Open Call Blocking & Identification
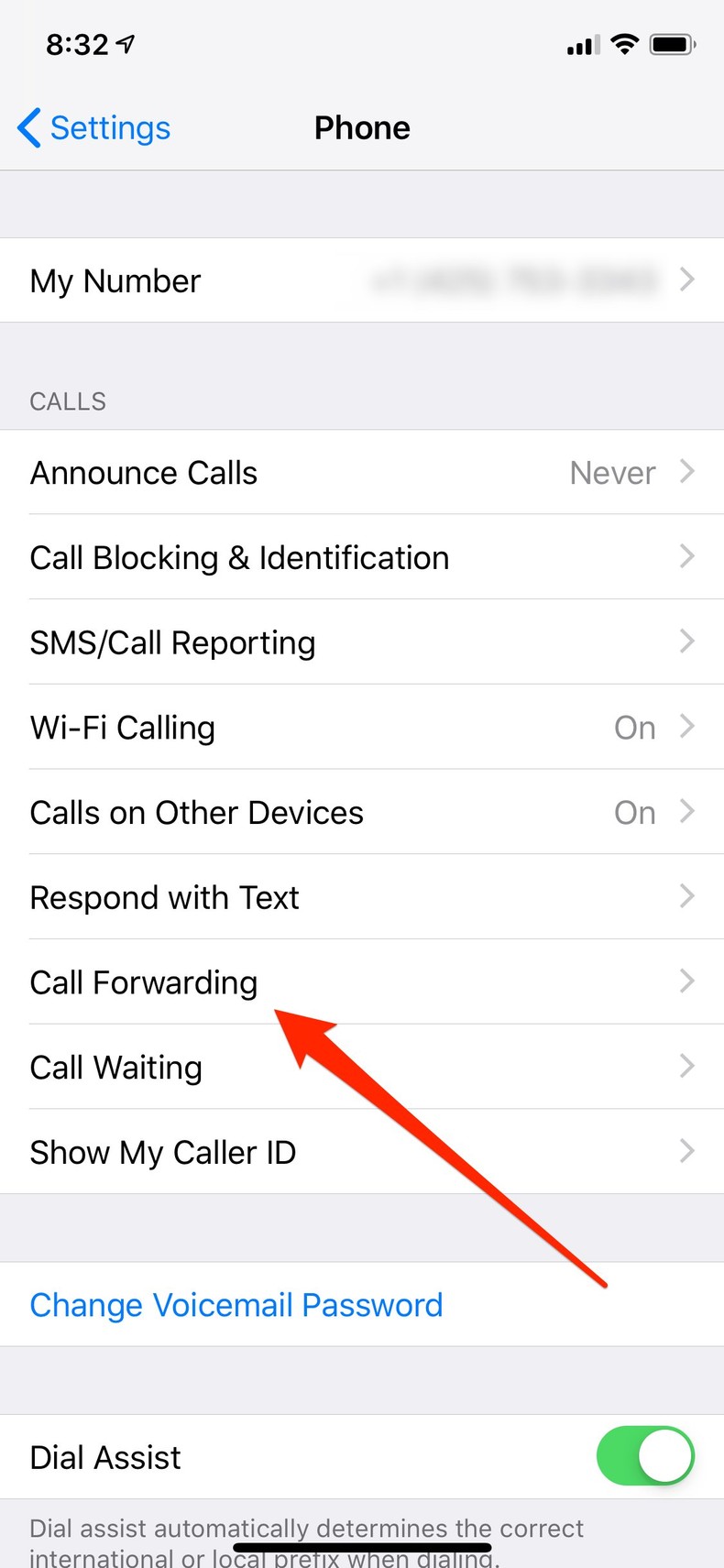The width and height of the screenshot is (724, 1568). (x=362, y=557)
